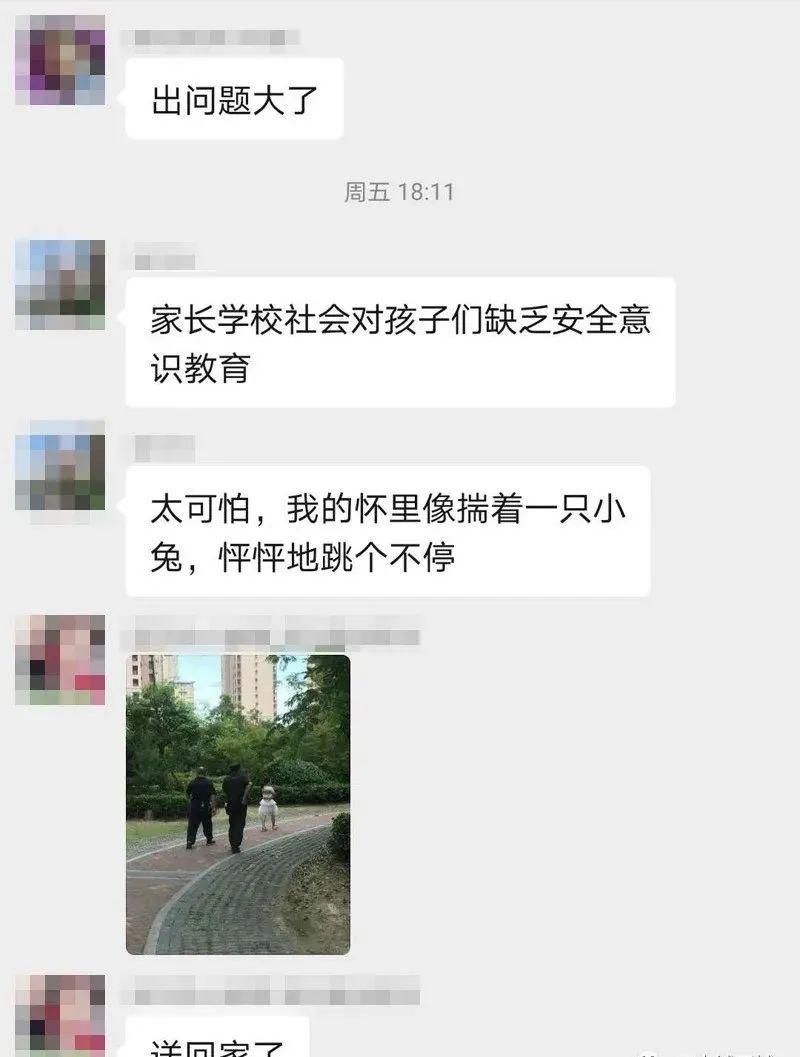800x1057 pixels.
Task: Select the 出问题大了 message bubble
Action: [x=235, y=97]
